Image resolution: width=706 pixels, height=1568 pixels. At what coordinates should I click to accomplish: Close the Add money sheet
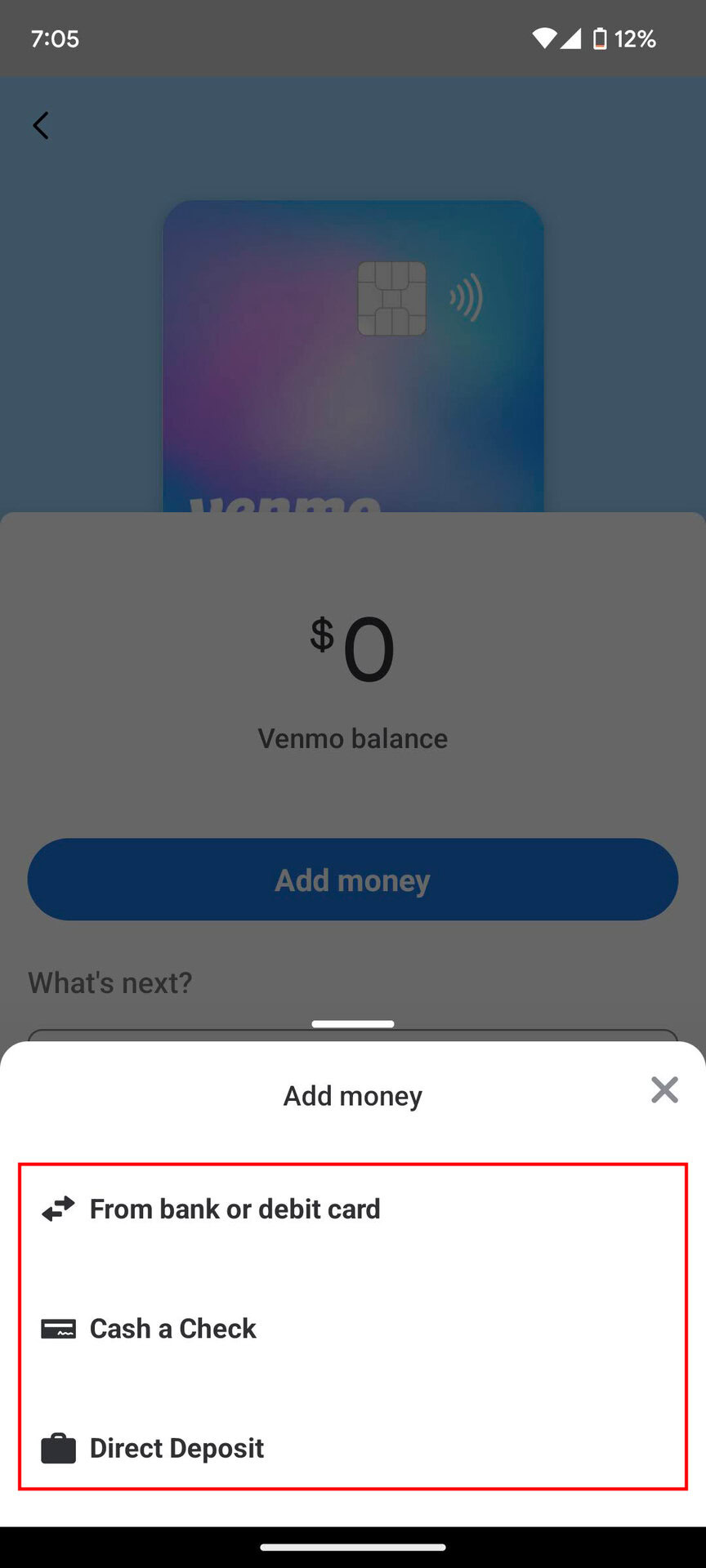tap(664, 1089)
